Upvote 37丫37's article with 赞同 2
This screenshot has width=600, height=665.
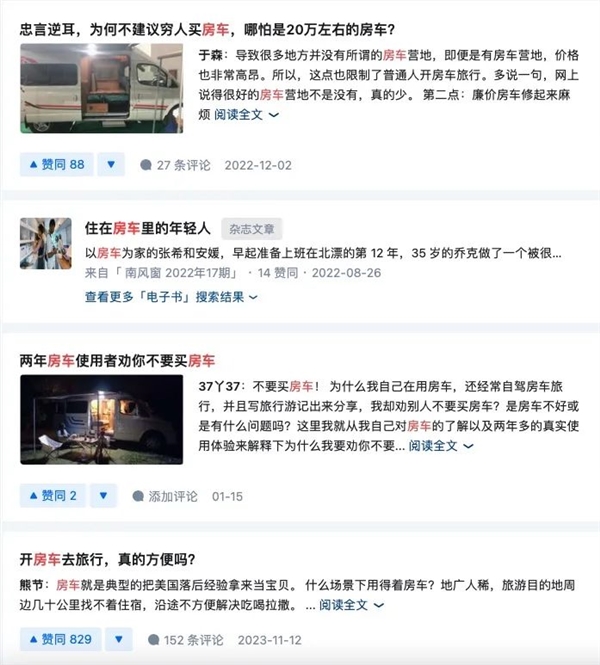point(52,495)
